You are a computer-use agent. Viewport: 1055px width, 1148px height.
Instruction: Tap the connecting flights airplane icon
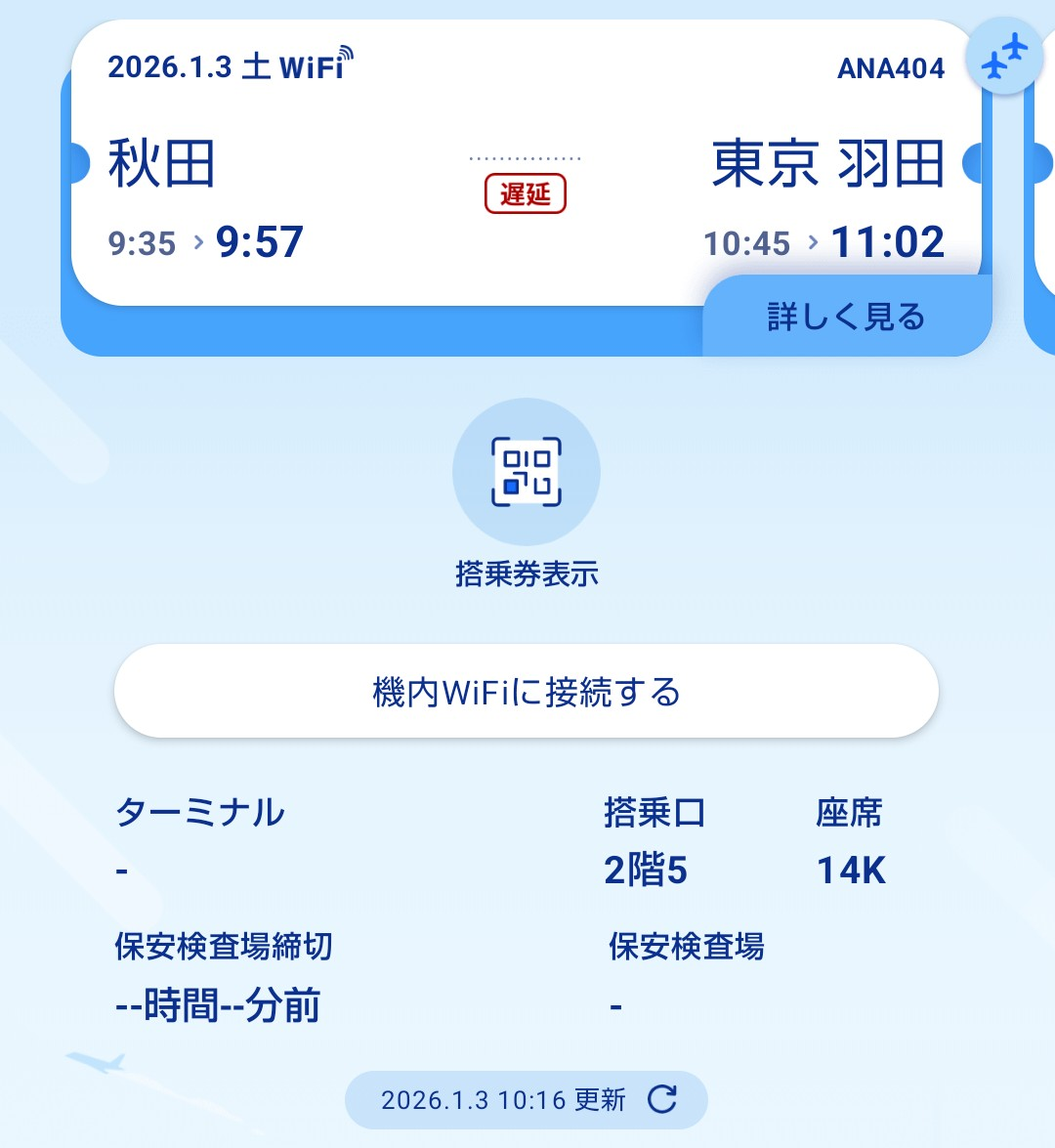click(1004, 58)
